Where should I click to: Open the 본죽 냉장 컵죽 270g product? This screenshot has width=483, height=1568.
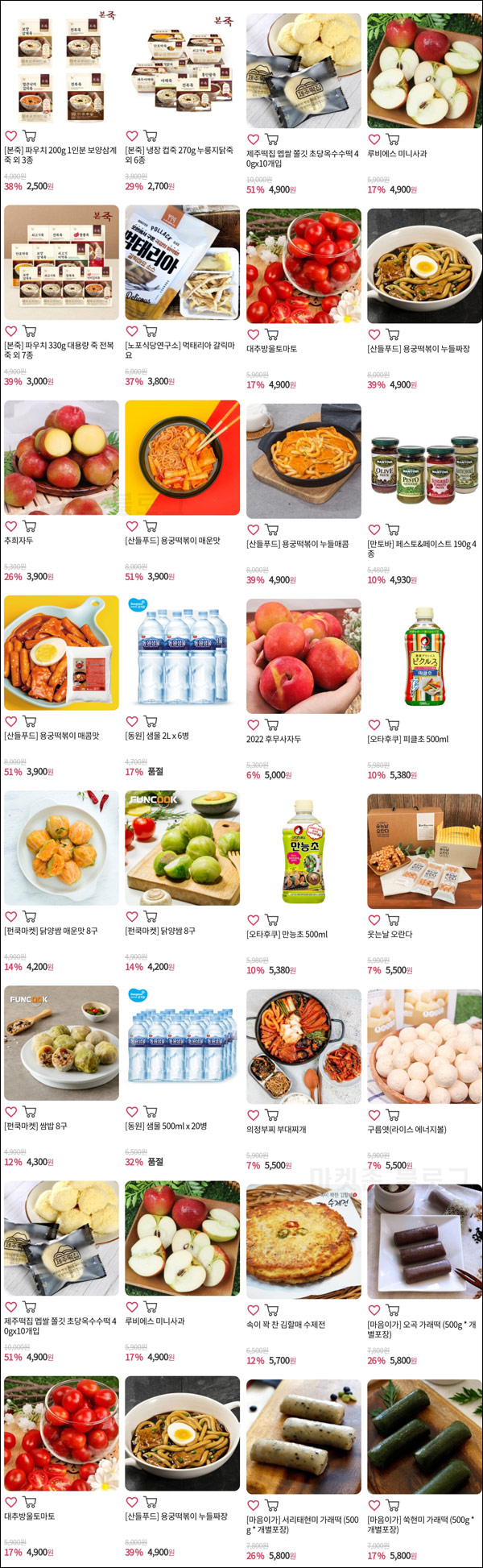(x=182, y=68)
